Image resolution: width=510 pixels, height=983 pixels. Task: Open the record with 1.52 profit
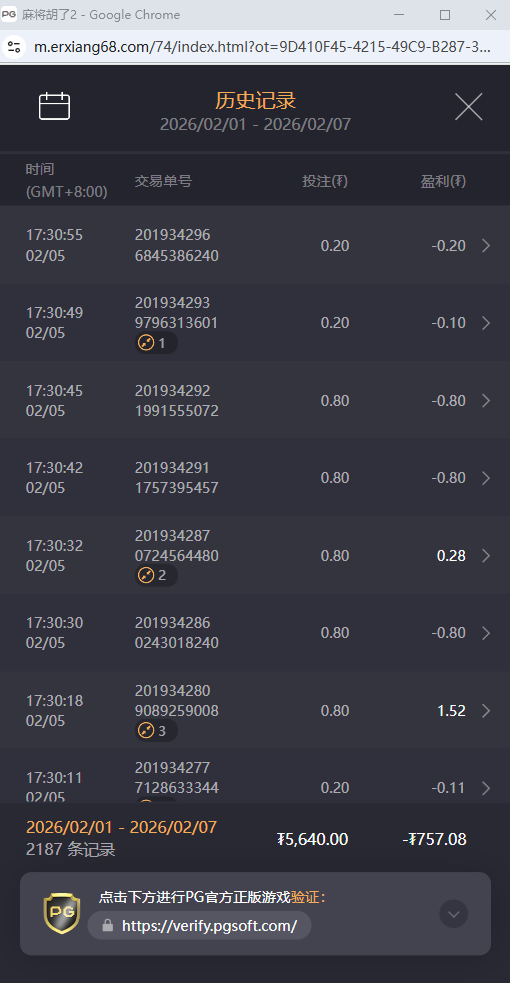coord(255,710)
